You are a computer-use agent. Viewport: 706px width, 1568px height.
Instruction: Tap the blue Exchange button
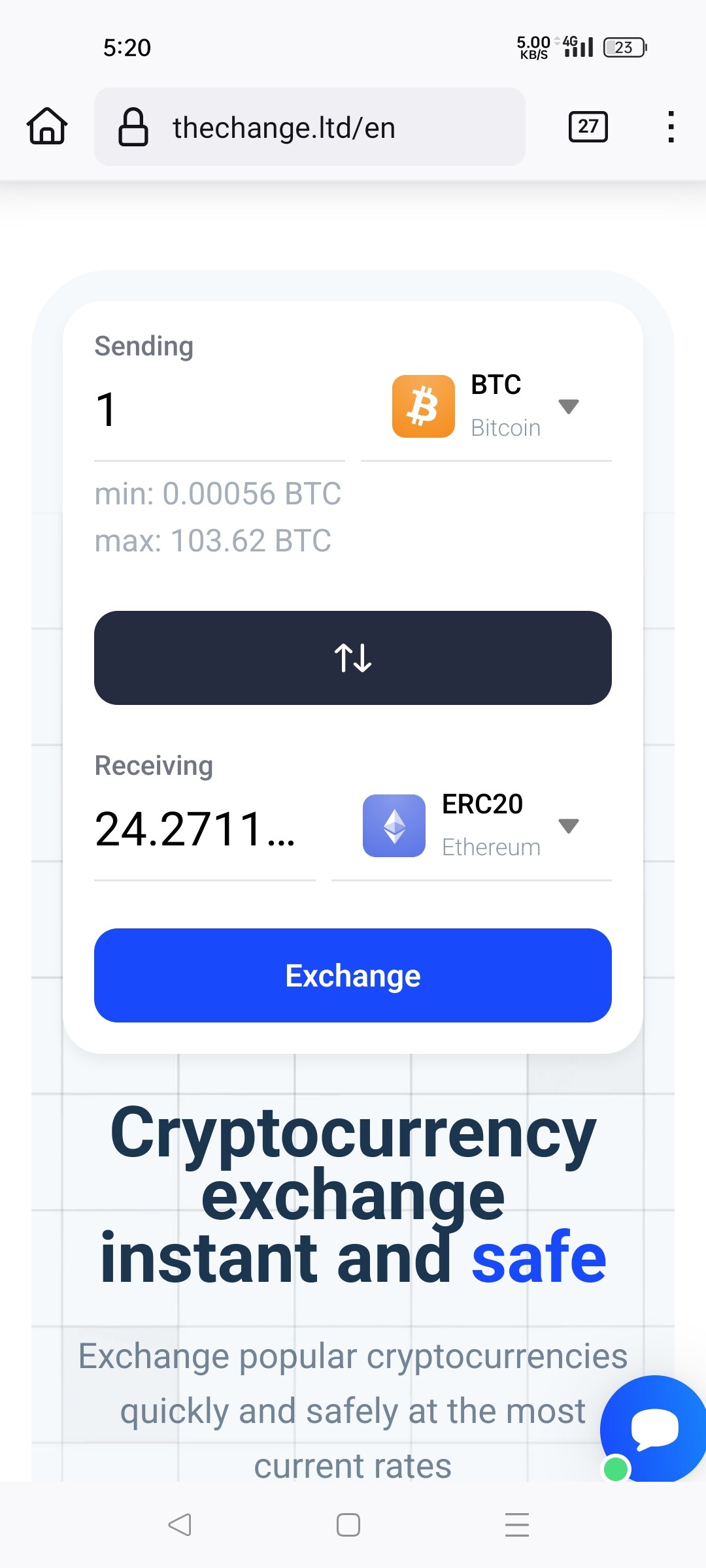click(x=353, y=975)
